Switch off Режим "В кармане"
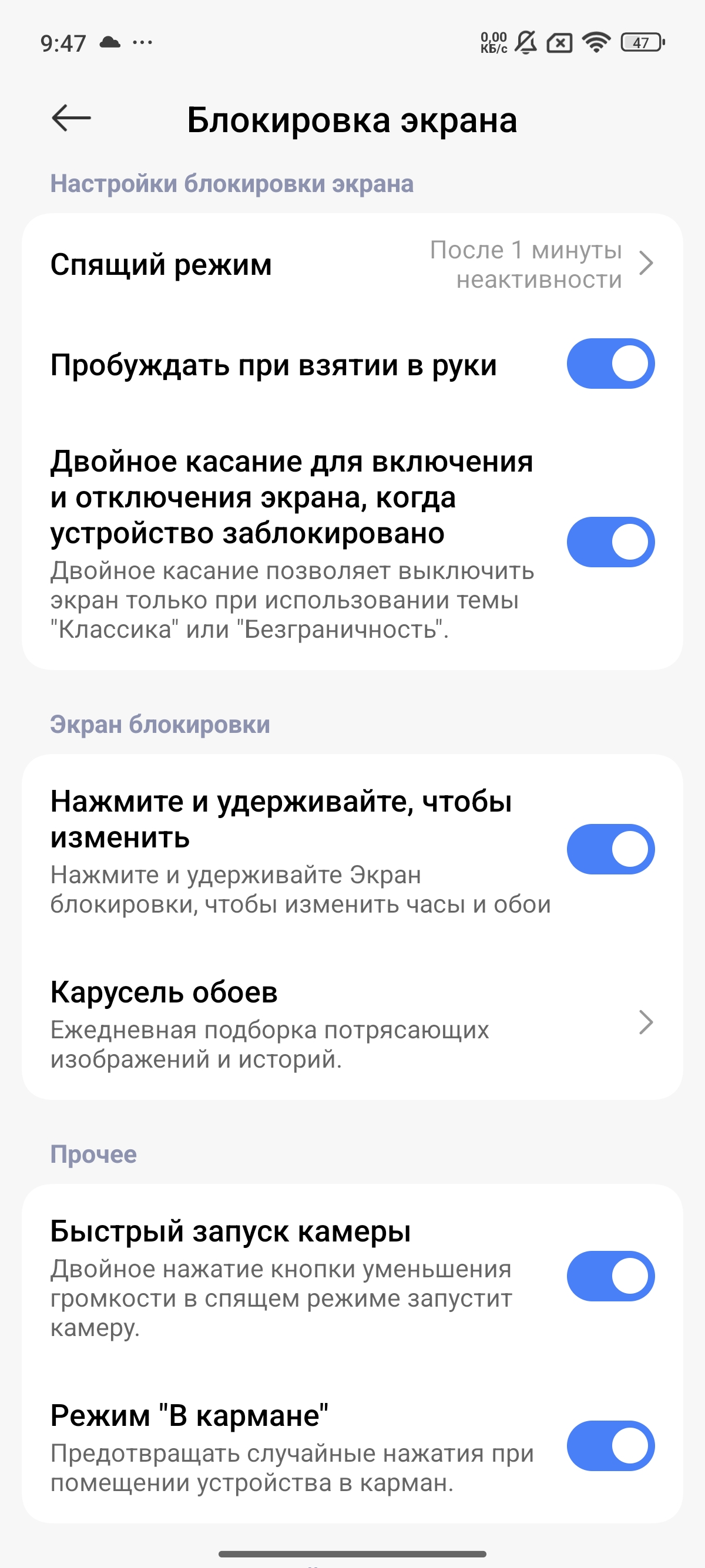This screenshot has width=705, height=1568. tap(610, 1446)
